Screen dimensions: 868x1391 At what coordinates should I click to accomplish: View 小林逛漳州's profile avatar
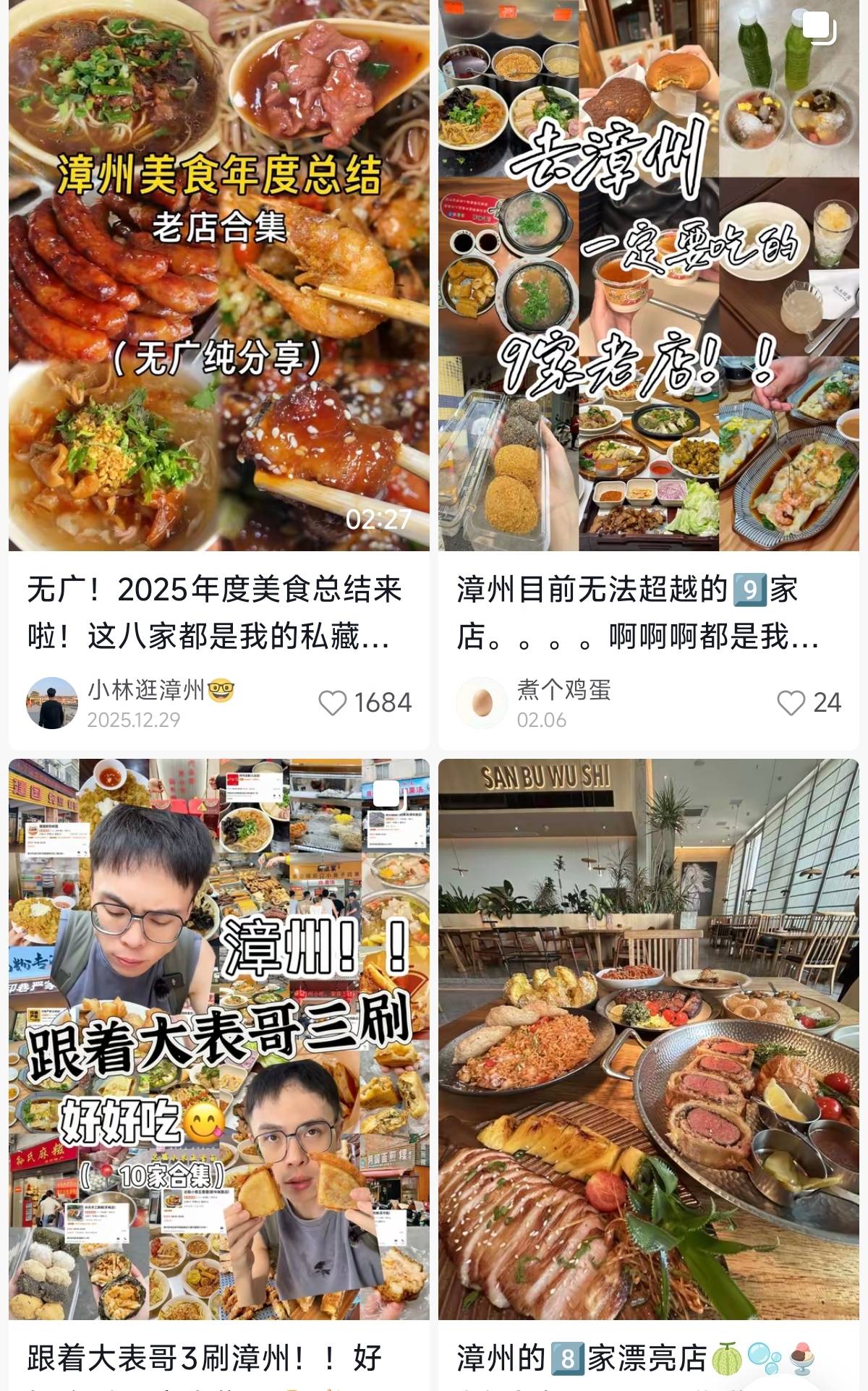(52, 702)
